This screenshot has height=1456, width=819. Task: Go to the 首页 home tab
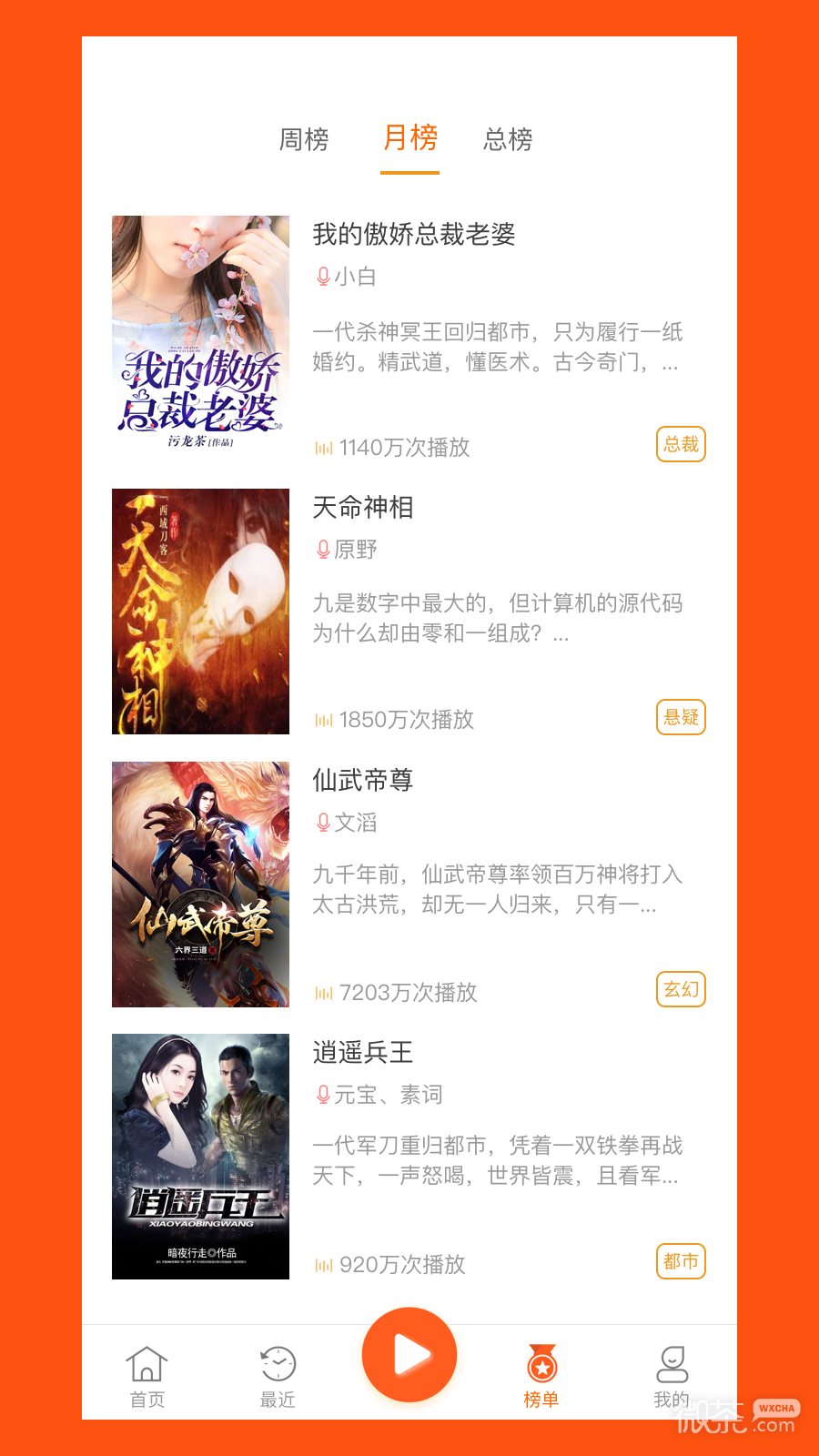(x=147, y=1375)
